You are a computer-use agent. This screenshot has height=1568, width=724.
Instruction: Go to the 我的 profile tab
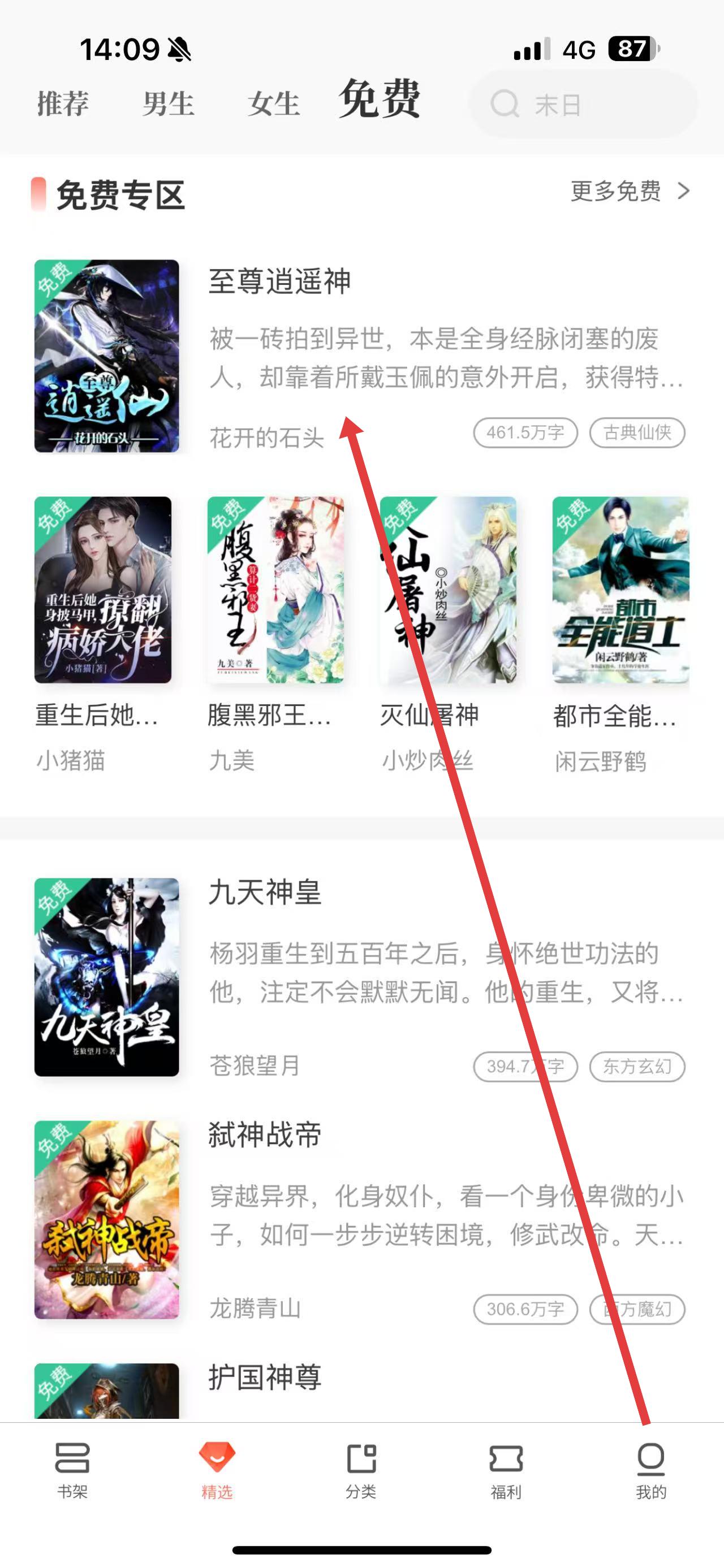[x=651, y=1470]
